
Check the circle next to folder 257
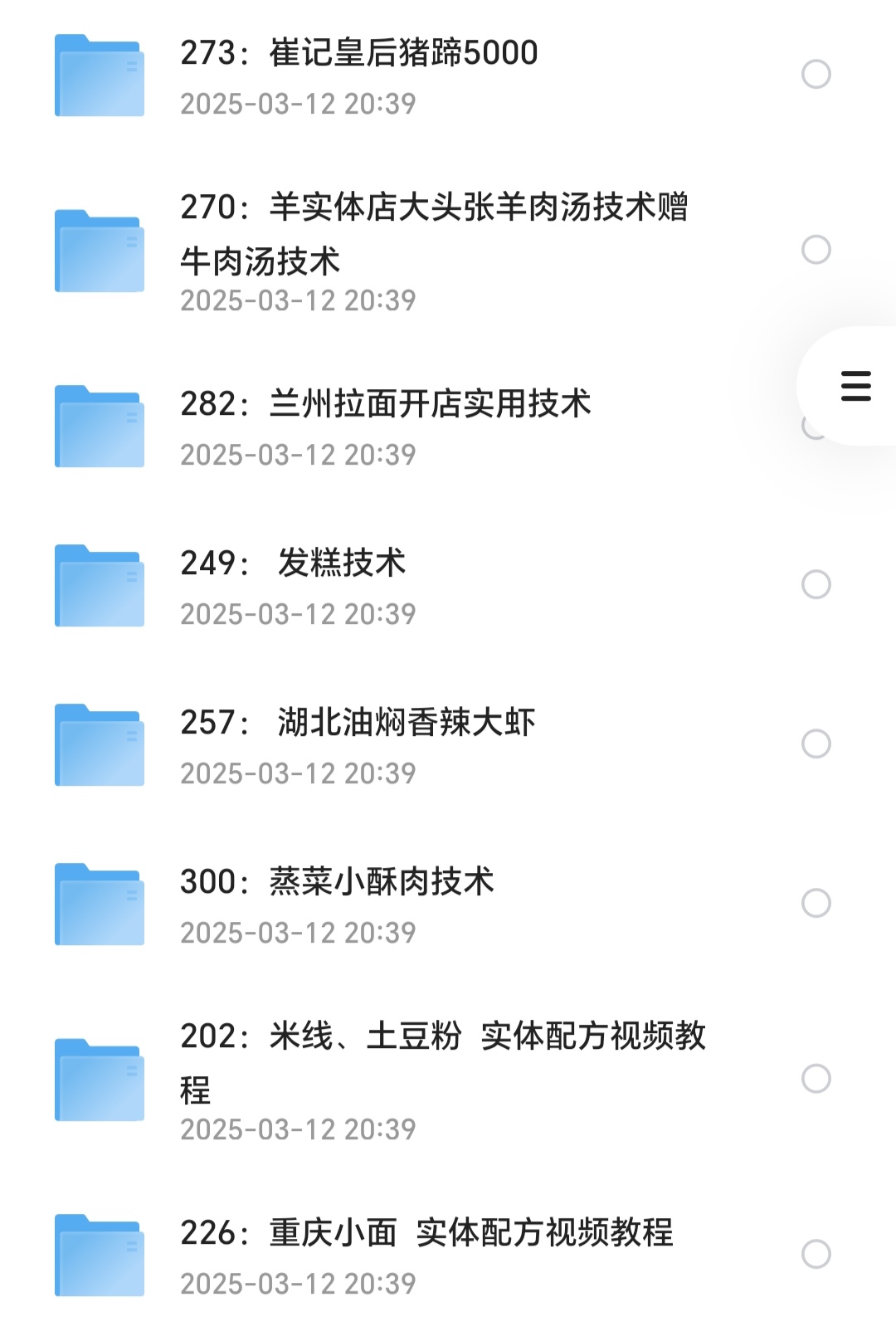(816, 744)
